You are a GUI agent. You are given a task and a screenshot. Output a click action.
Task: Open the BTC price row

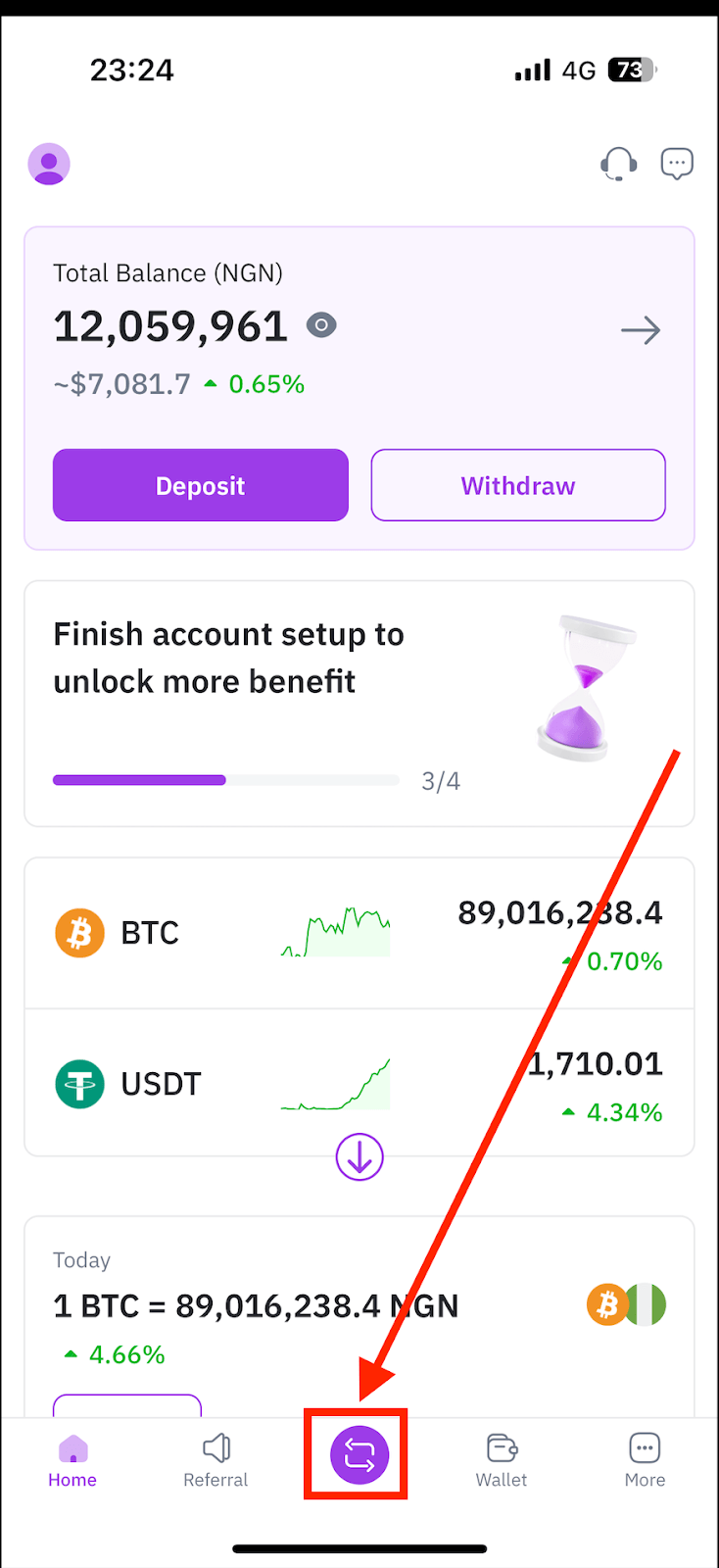click(359, 933)
